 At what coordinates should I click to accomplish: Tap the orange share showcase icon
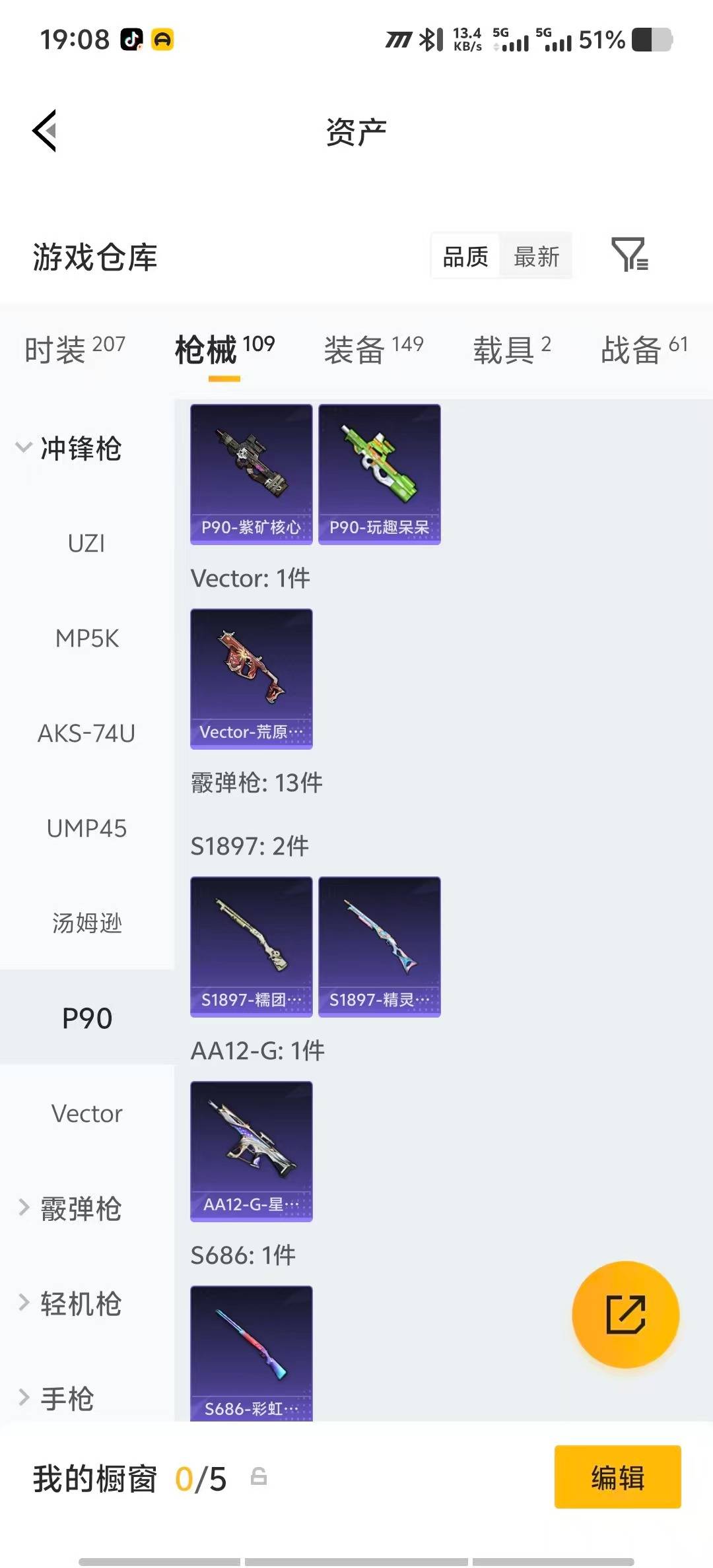[625, 1315]
